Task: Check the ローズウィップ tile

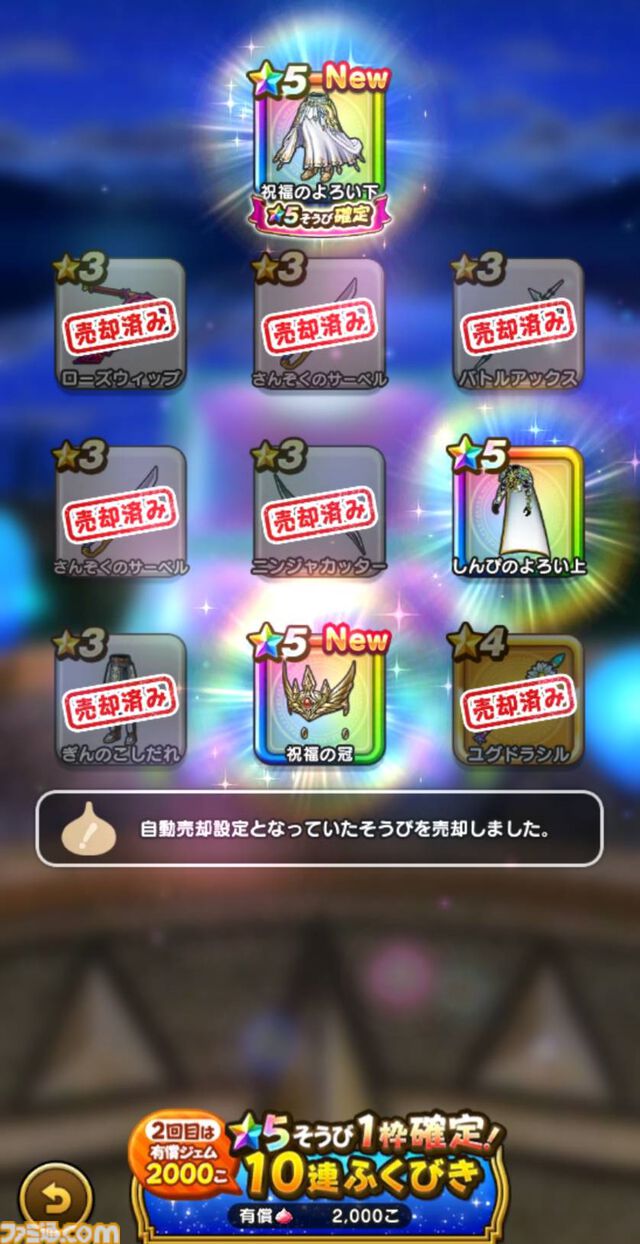Action: [x=120, y=324]
